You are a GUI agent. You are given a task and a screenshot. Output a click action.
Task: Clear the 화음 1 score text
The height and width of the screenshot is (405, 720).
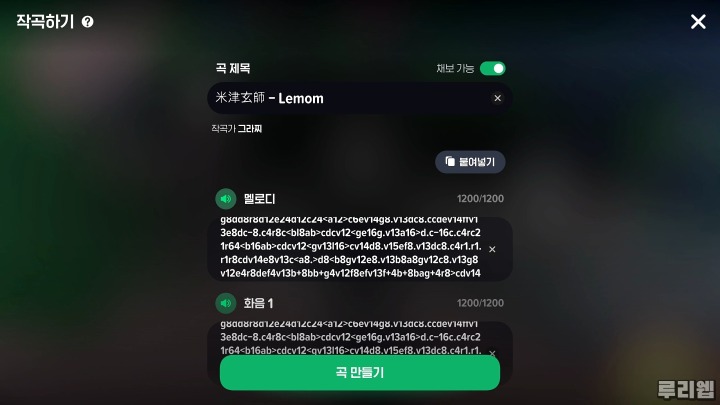coord(492,352)
